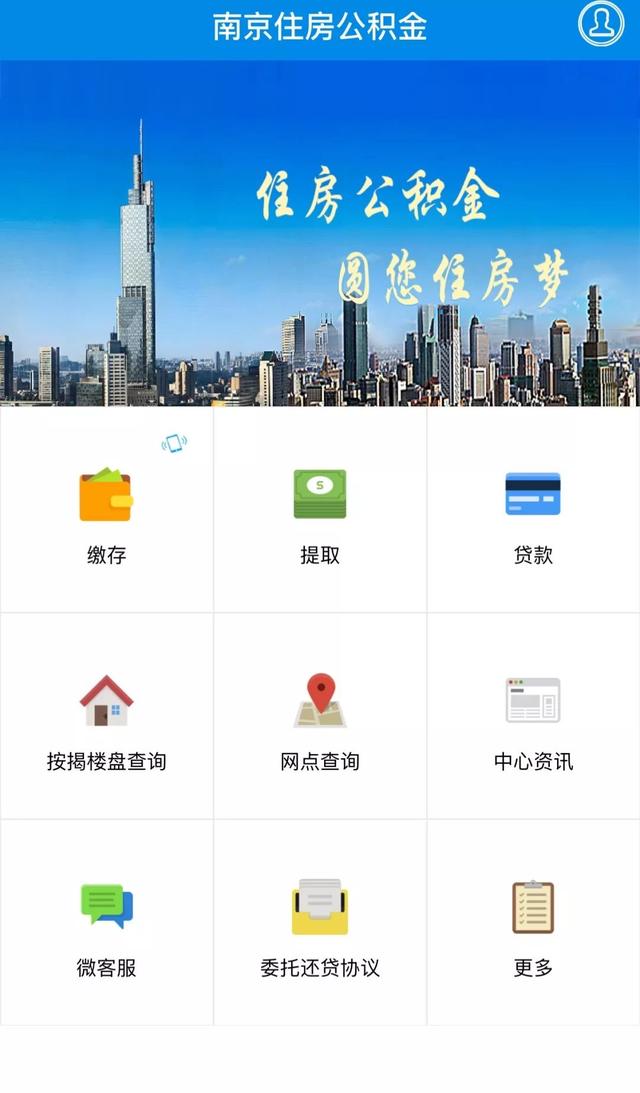Open 网点查询 branch locator
Viewport: 640px width, 1093px height.
[320, 716]
